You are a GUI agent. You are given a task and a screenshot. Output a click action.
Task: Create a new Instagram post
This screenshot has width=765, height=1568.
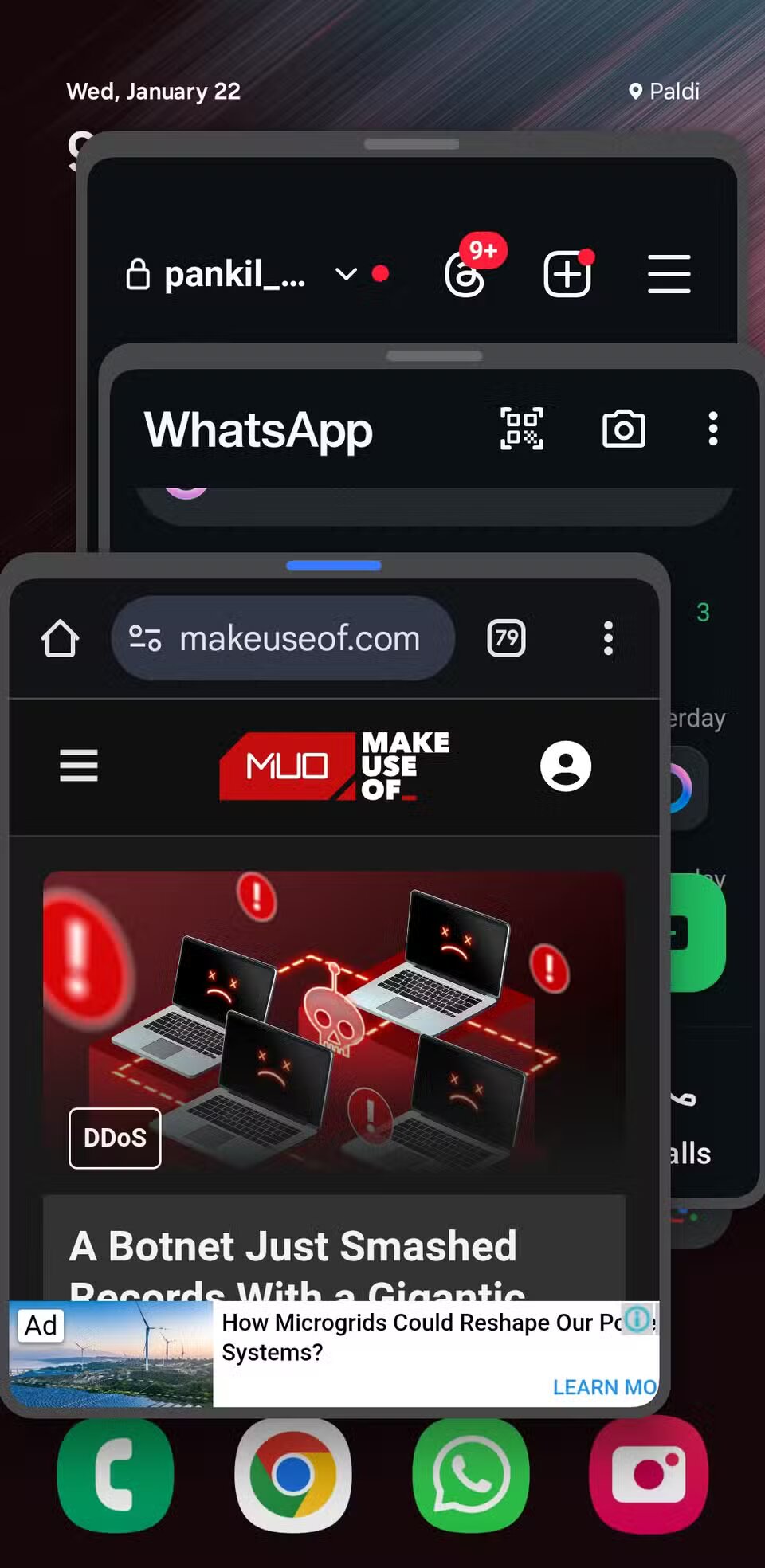[567, 274]
